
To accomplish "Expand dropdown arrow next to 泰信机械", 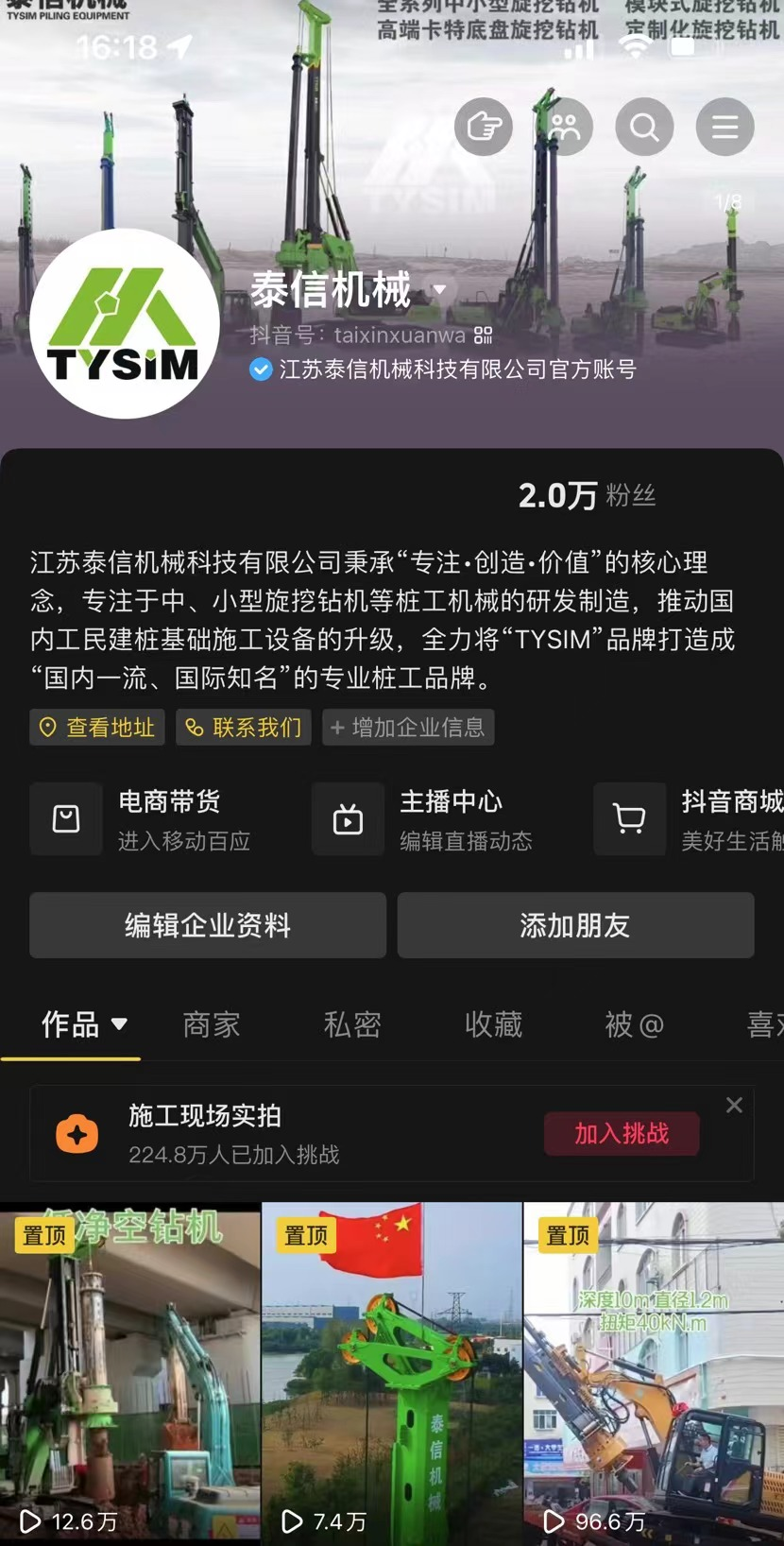I will point(439,290).
